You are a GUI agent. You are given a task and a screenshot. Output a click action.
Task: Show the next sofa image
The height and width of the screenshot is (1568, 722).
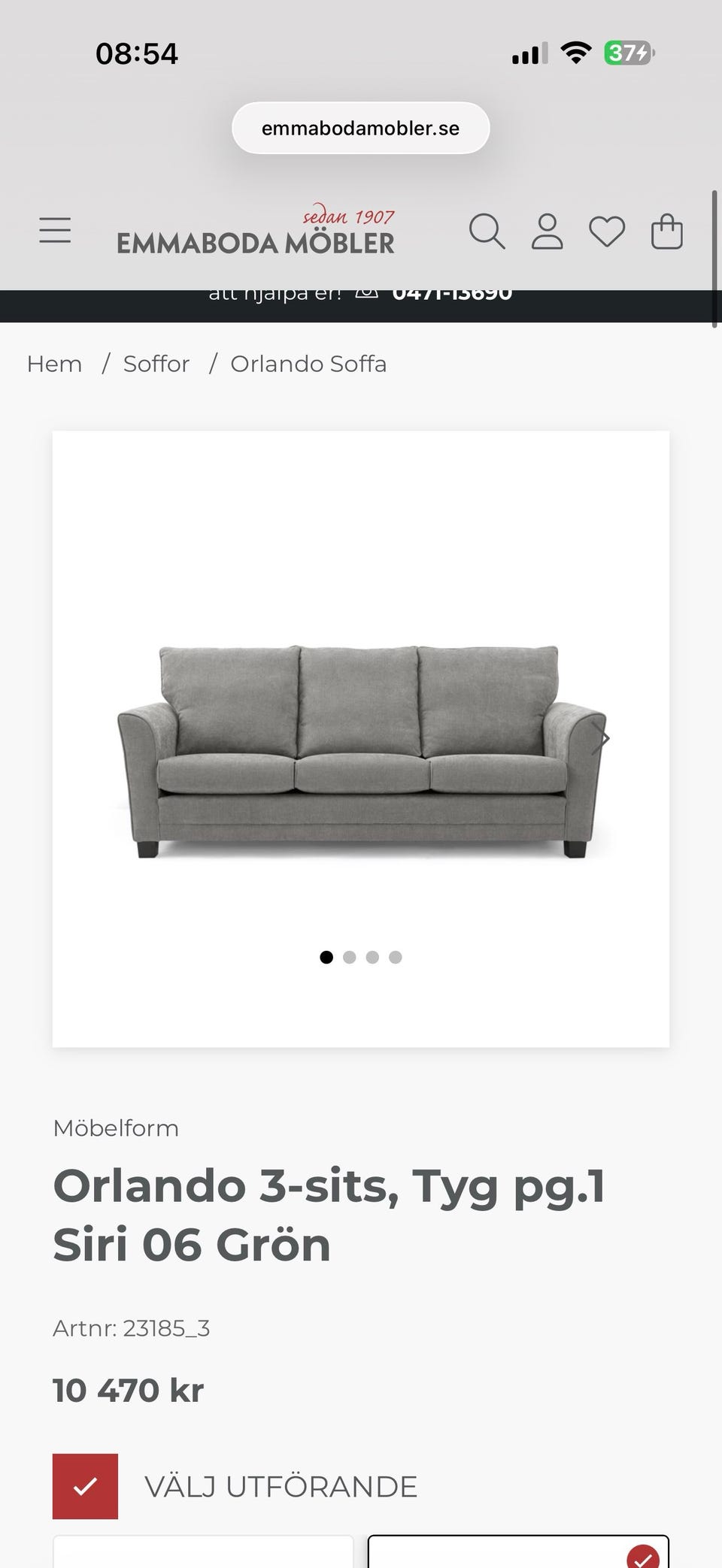click(x=600, y=738)
